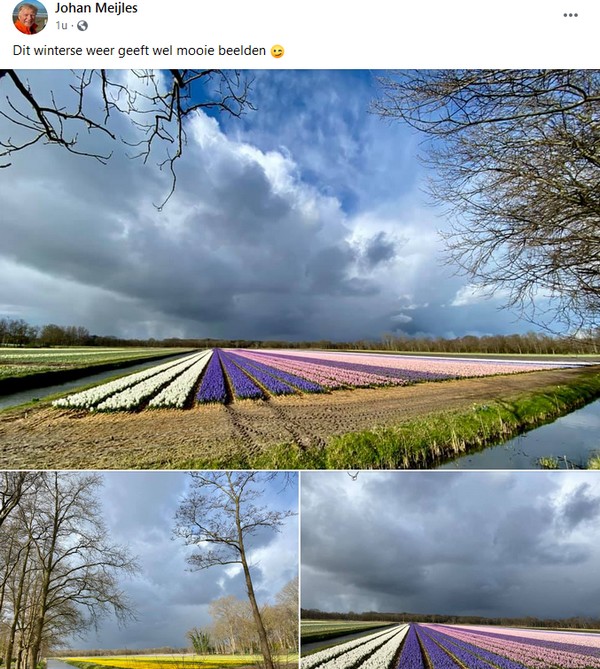Open Johan Meijles' profile picture
The image size is (600, 669).
[x=29, y=17]
